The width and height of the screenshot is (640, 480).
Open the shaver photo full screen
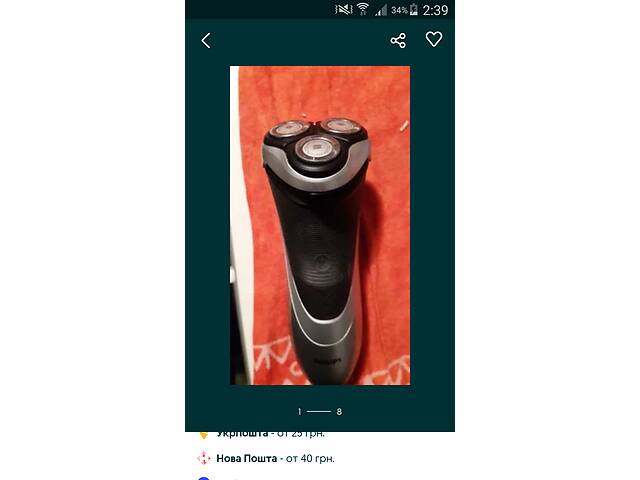click(320, 225)
